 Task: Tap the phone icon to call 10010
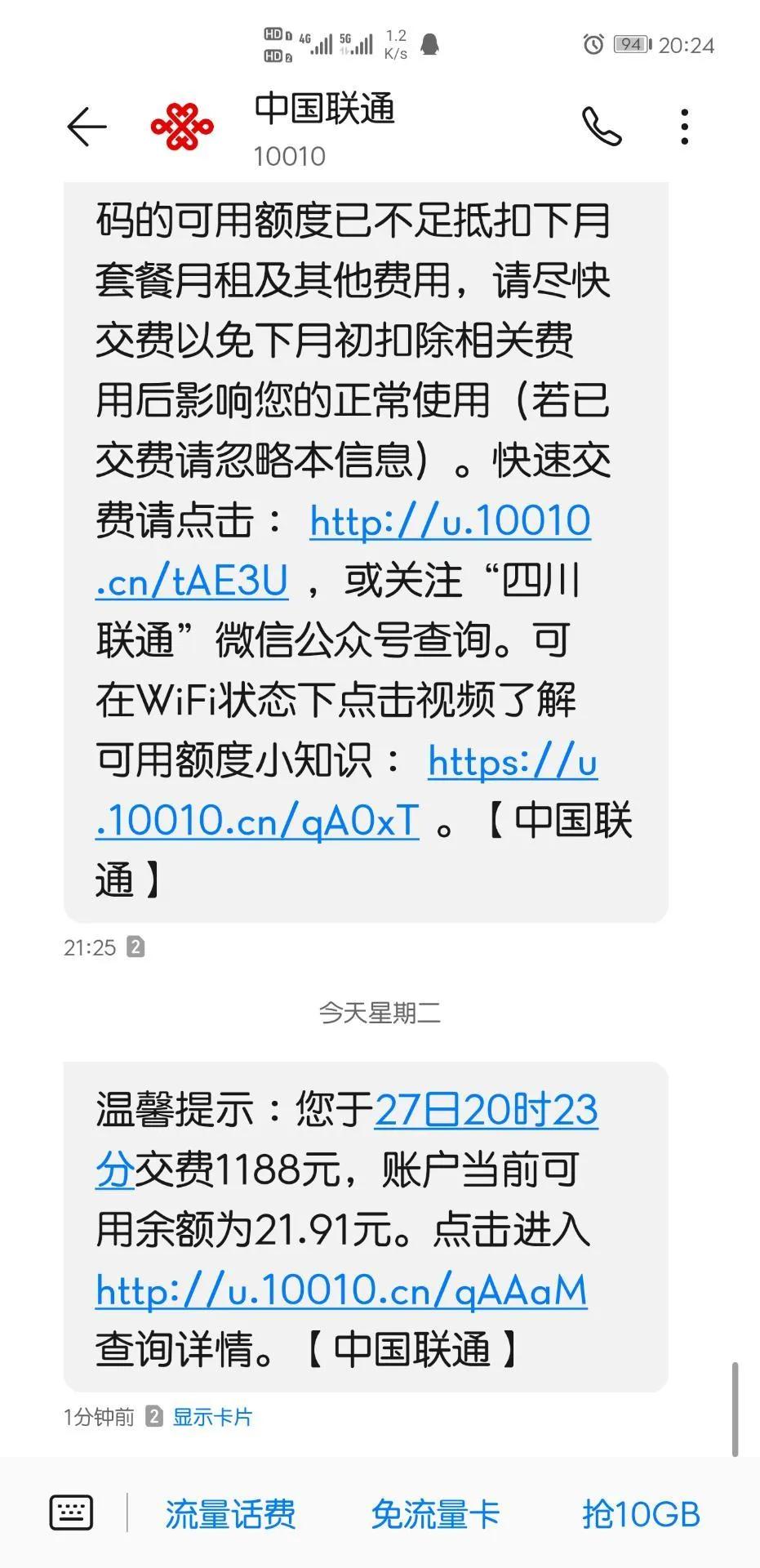(602, 127)
